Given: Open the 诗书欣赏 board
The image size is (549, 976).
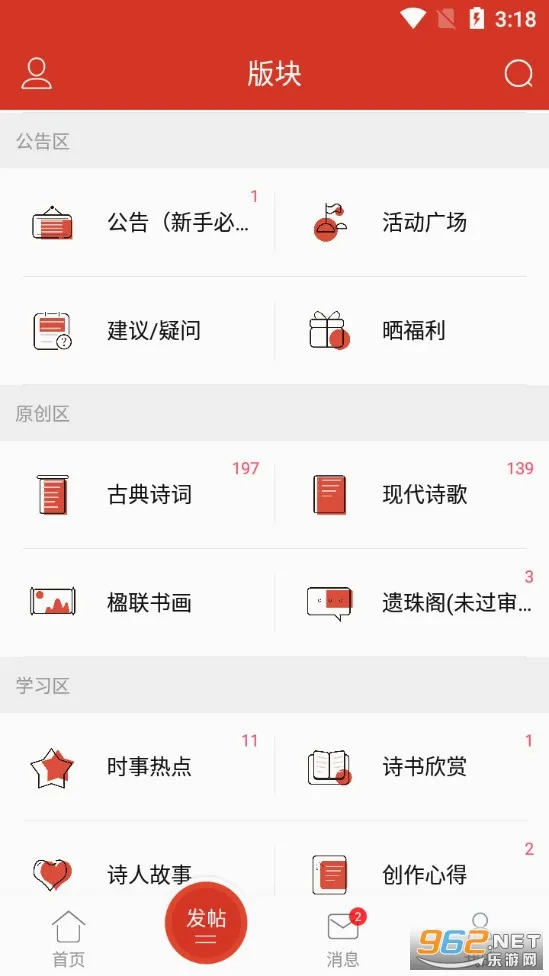Looking at the screenshot, I should coord(412,767).
